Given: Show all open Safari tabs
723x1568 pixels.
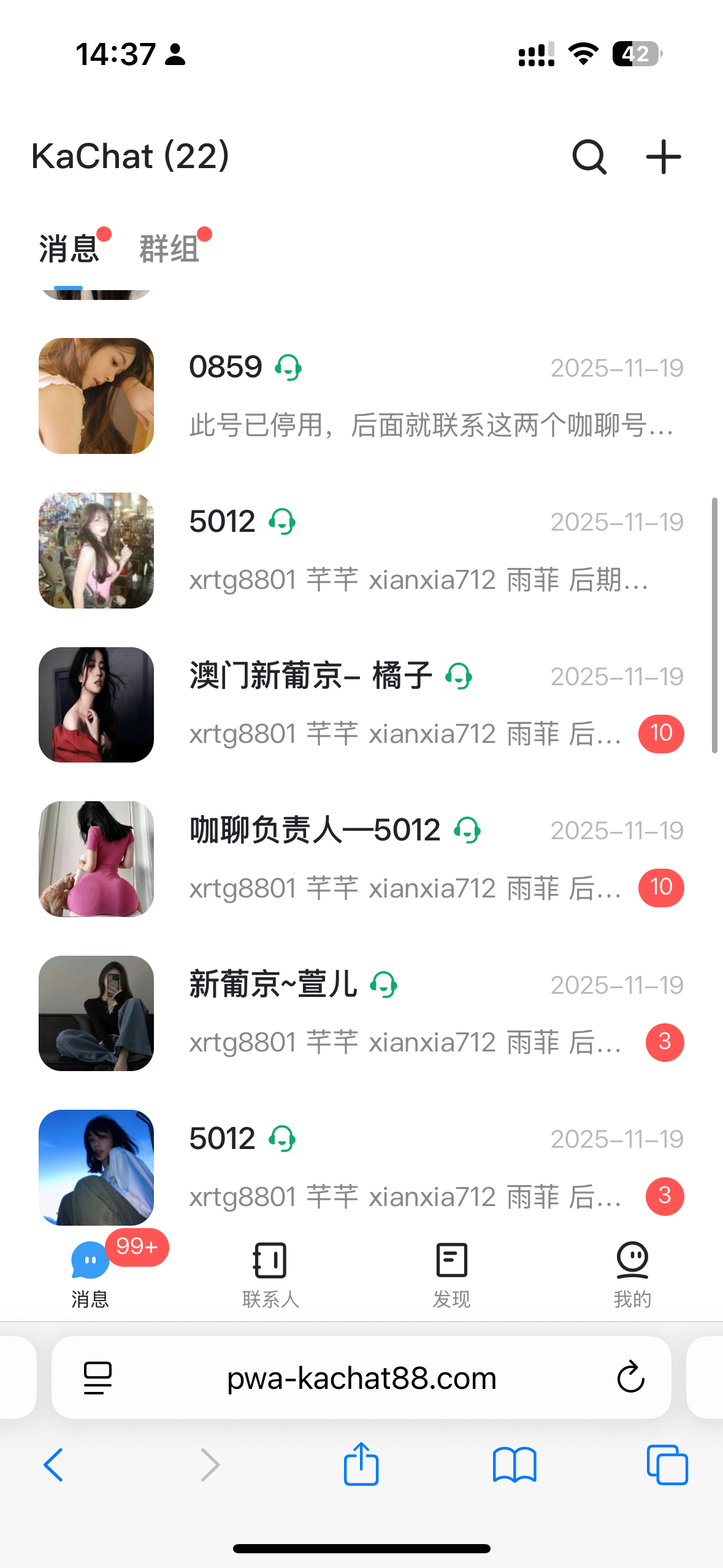Looking at the screenshot, I should [667, 1464].
